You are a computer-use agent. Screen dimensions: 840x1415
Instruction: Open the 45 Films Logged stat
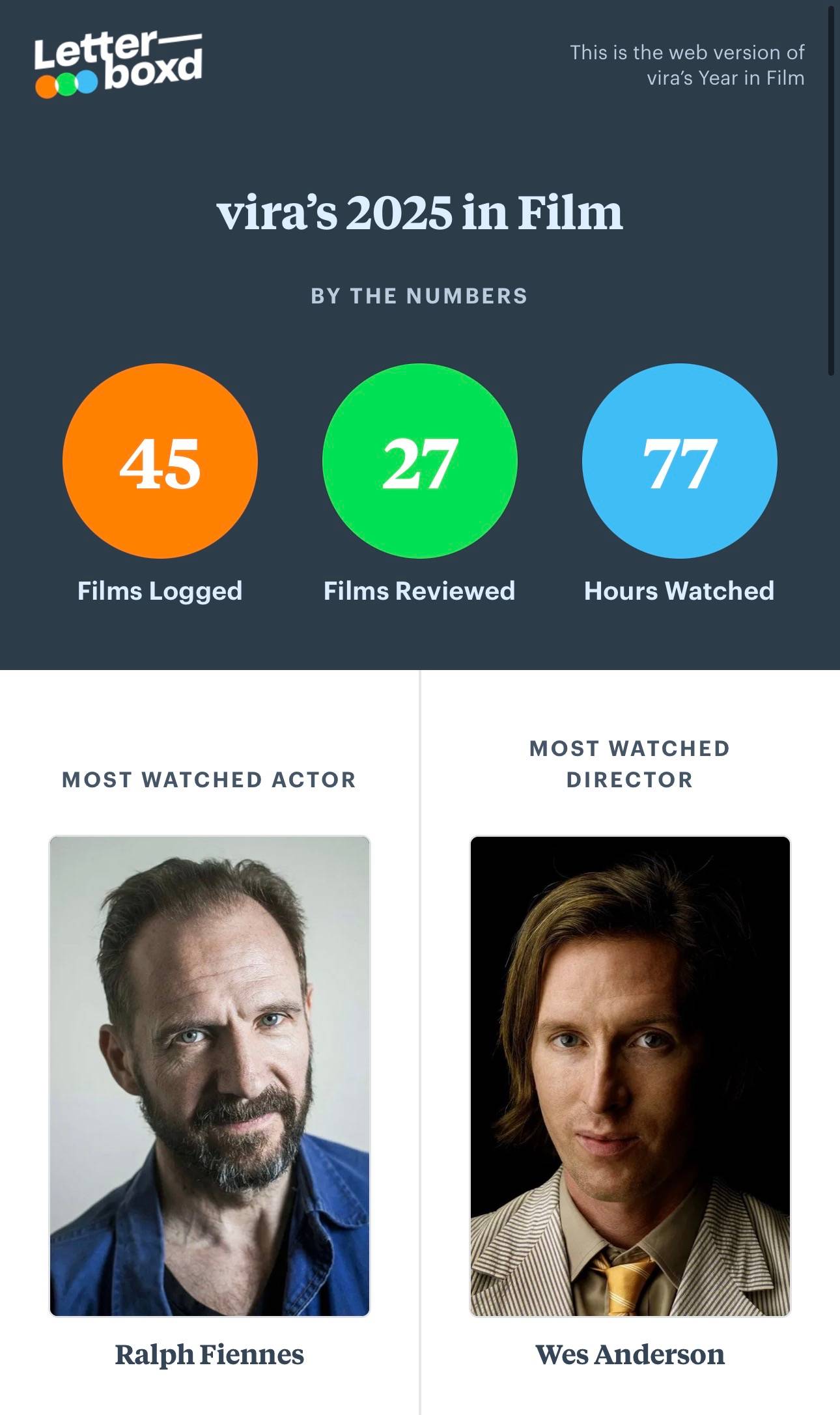pyautogui.click(x=160, y=461)
